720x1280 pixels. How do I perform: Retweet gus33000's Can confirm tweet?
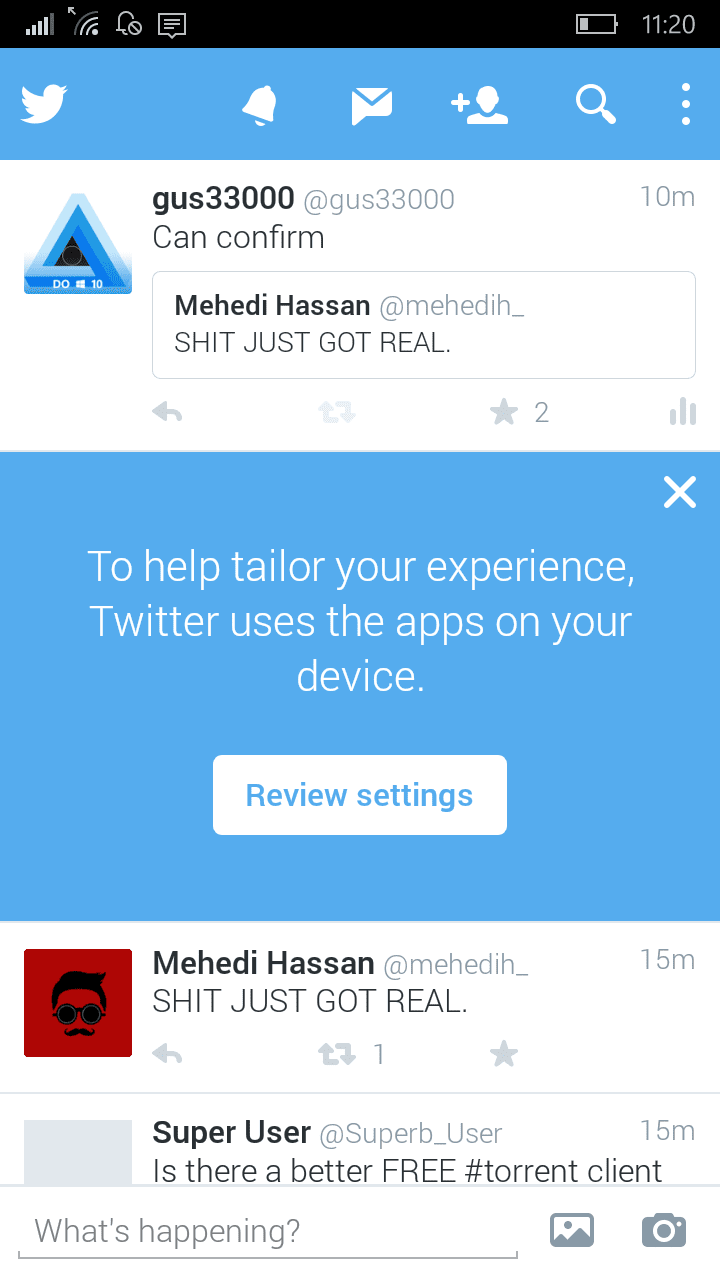point(337,412)
